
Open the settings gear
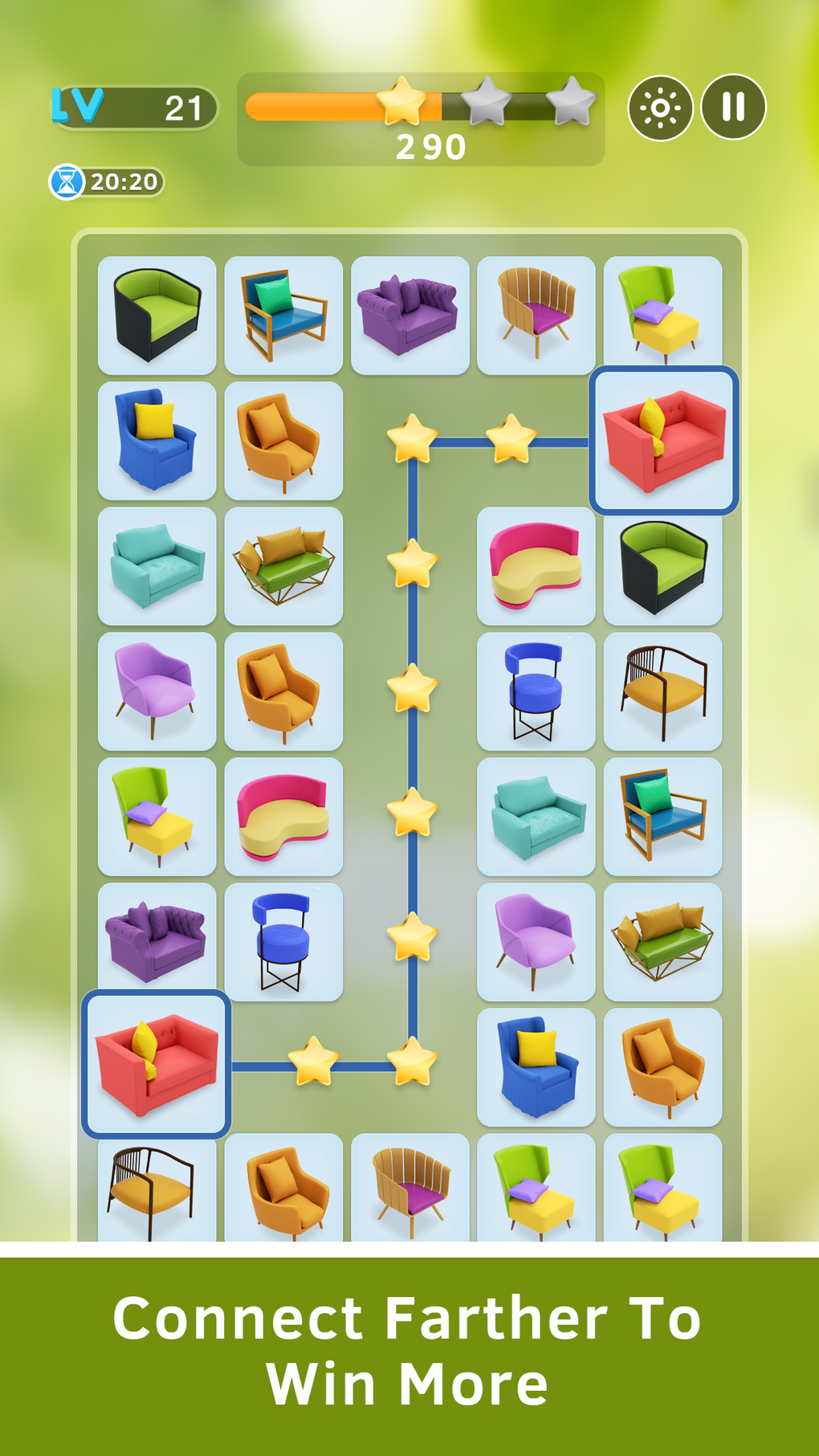point(660,108)
